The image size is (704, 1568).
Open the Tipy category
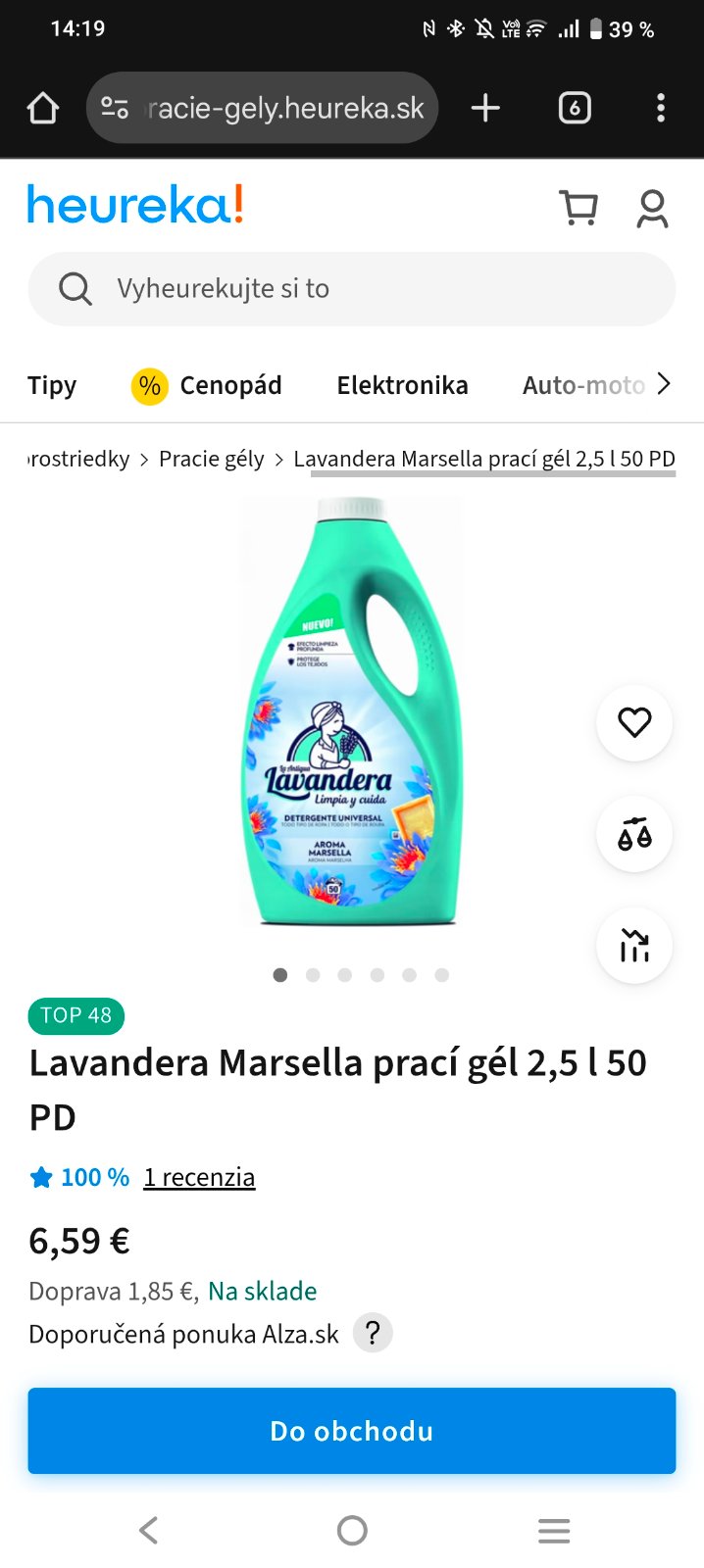(x=52, y=385)
